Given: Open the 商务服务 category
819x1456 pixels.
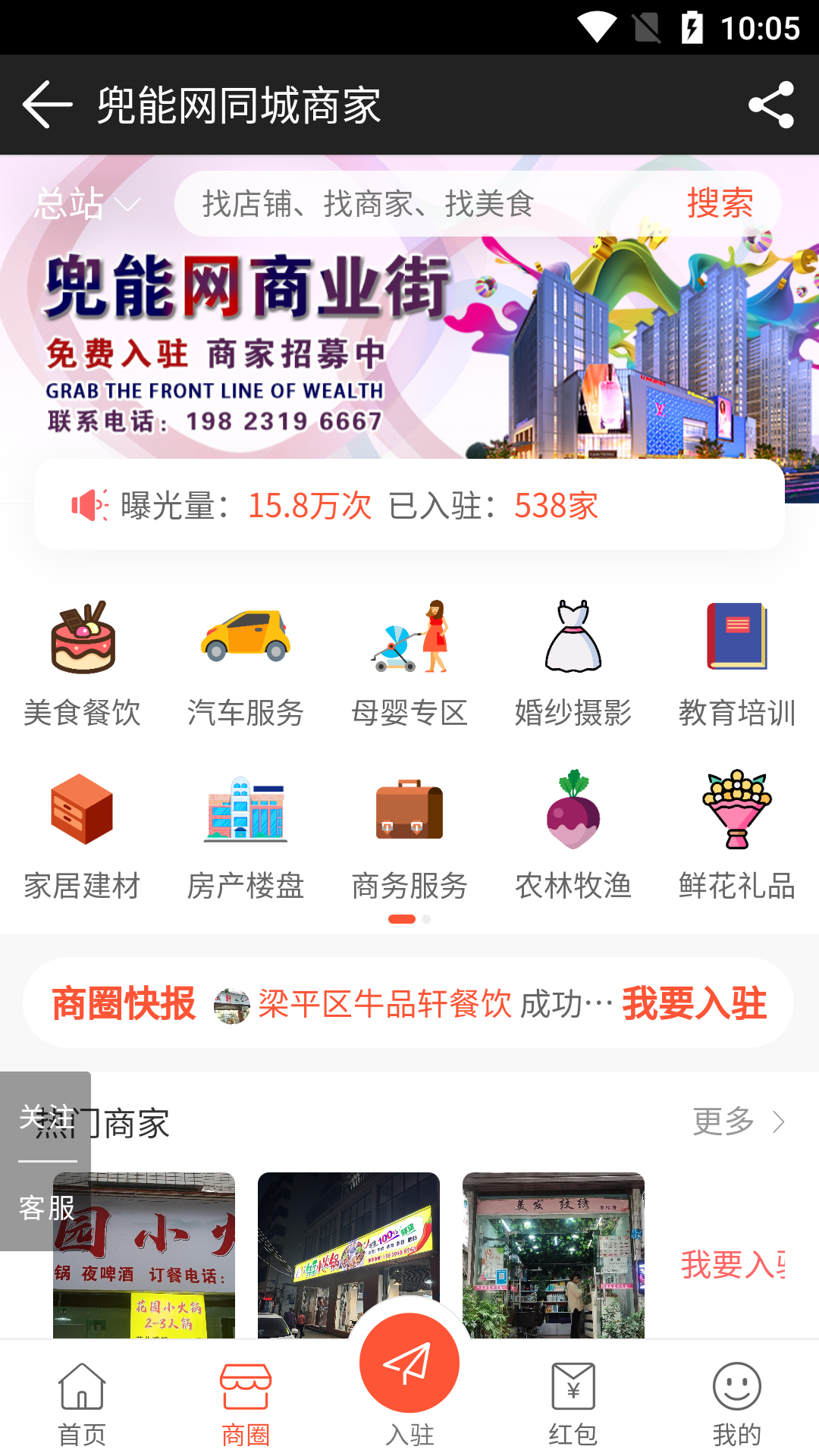Looking at the screenshot, I should (x=409, y=836).
